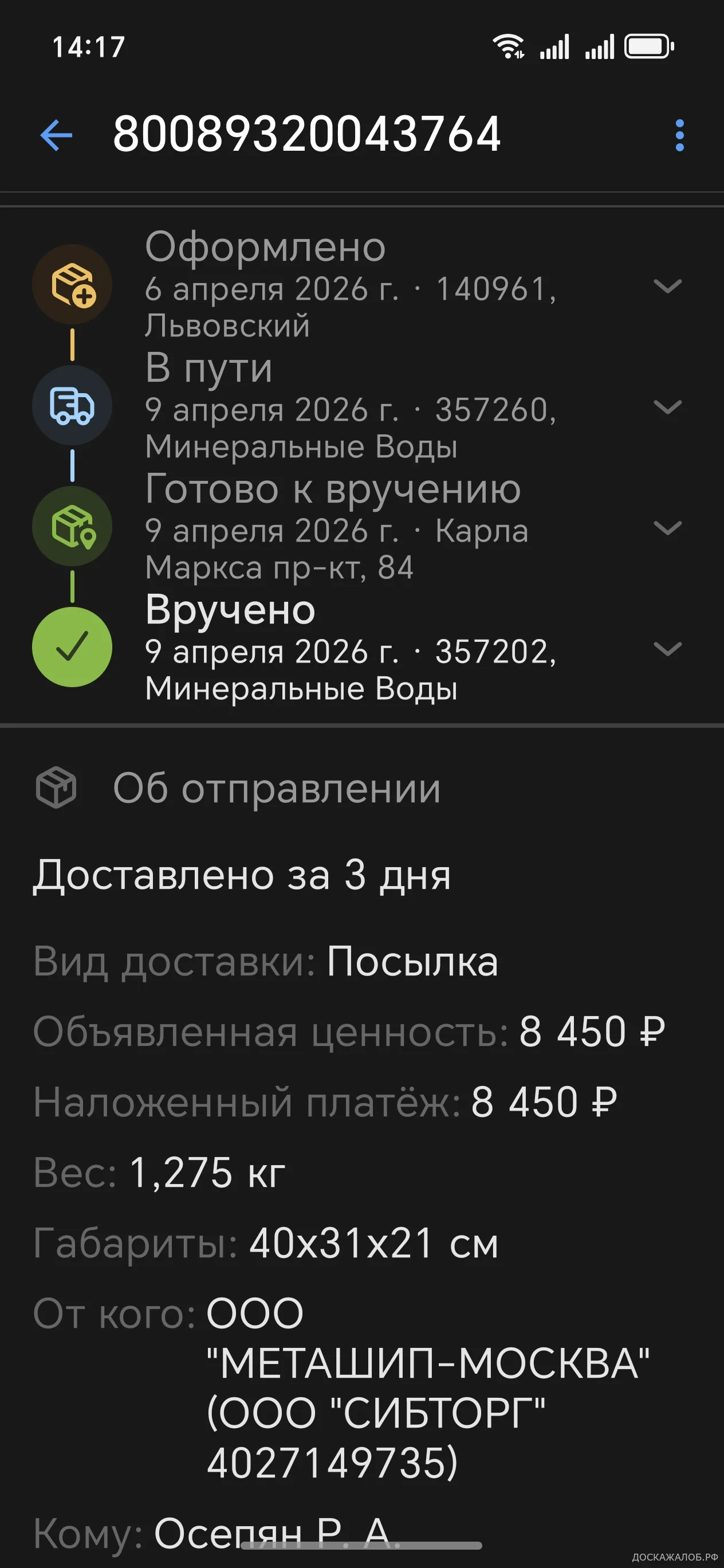The height and width of the screenshot is (1568, 724).
Task: Expand the Вручено status details
Action: pos(667,649)
